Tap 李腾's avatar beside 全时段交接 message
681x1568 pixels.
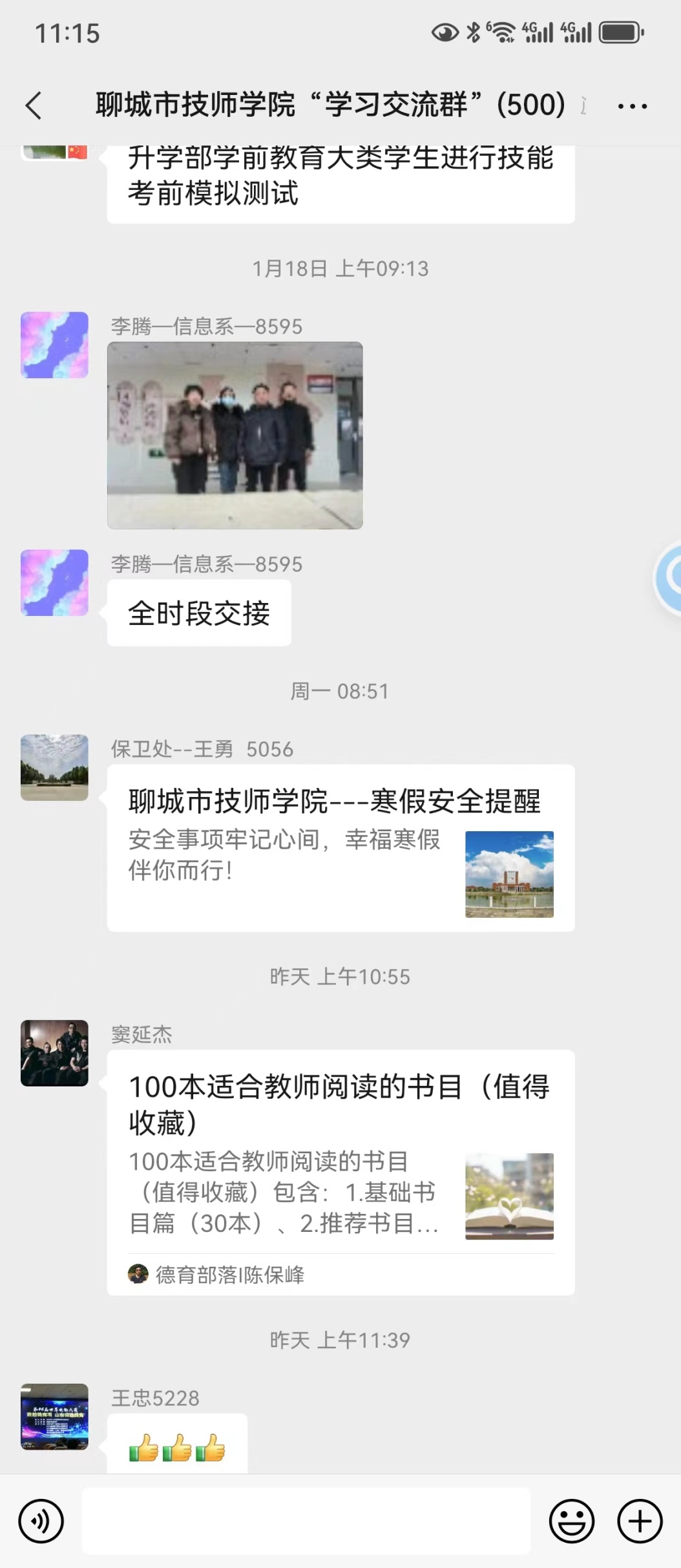pos(54,582)
